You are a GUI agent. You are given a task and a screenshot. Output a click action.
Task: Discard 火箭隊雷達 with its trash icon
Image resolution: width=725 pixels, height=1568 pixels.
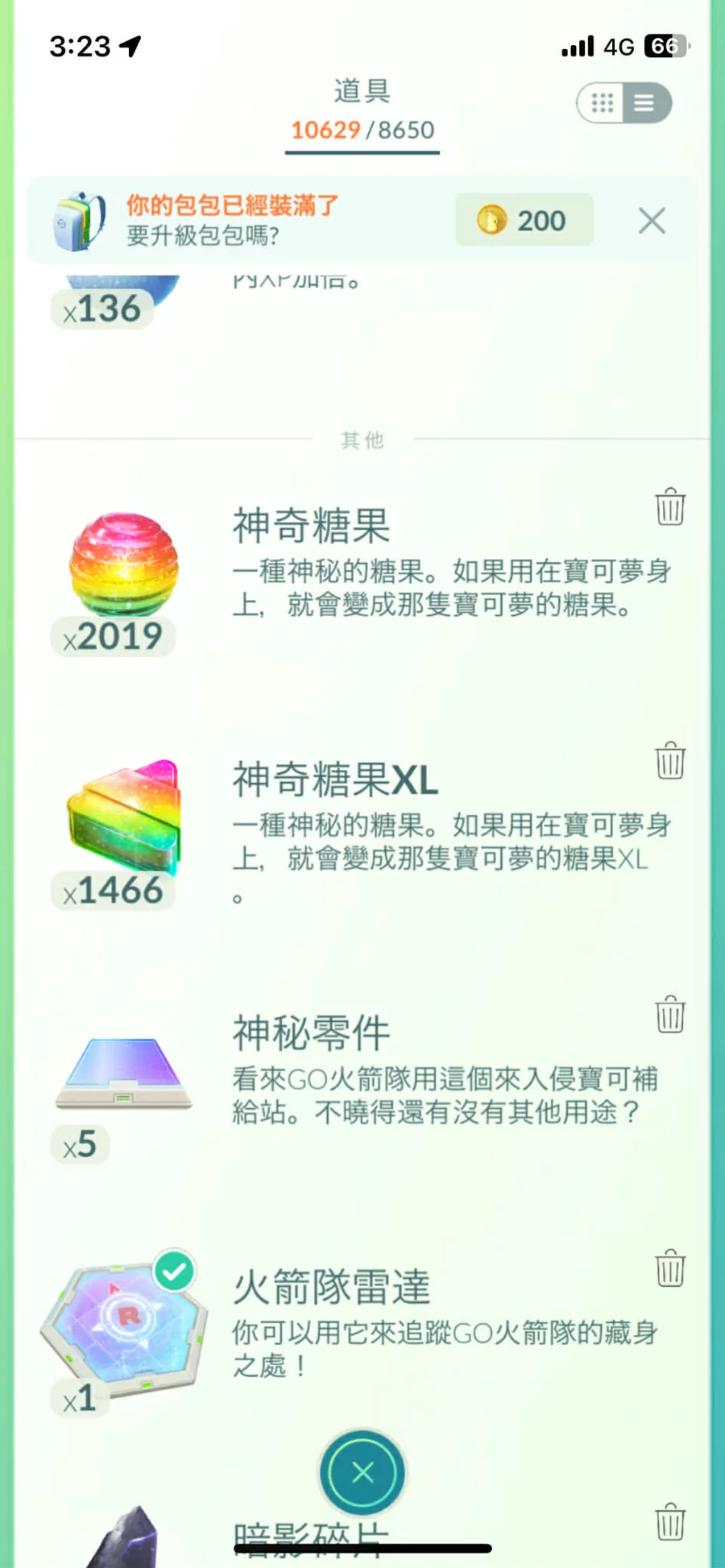669,1269
